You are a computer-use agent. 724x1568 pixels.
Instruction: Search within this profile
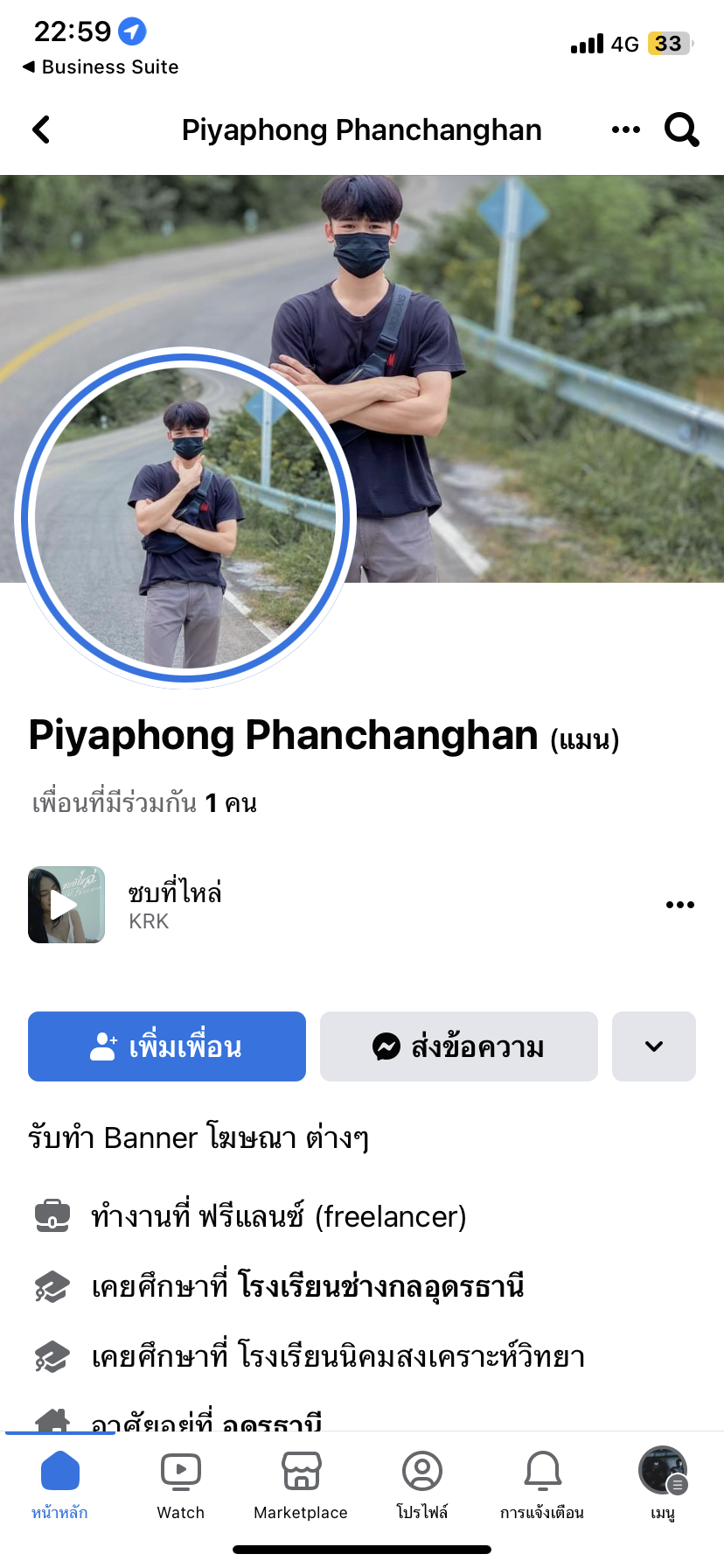pos(682,129)
